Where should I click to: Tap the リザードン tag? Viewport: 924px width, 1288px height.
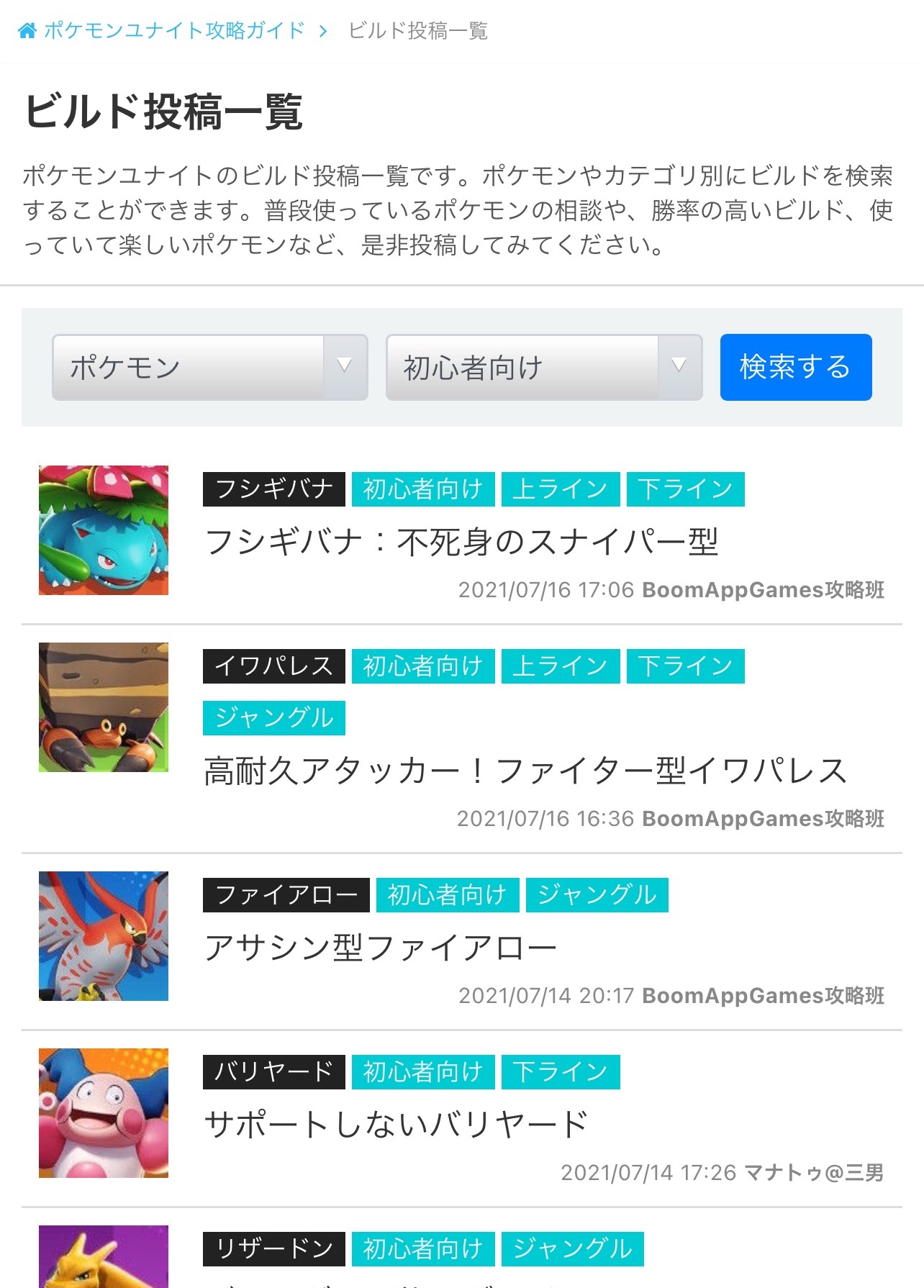[274, 1248]
